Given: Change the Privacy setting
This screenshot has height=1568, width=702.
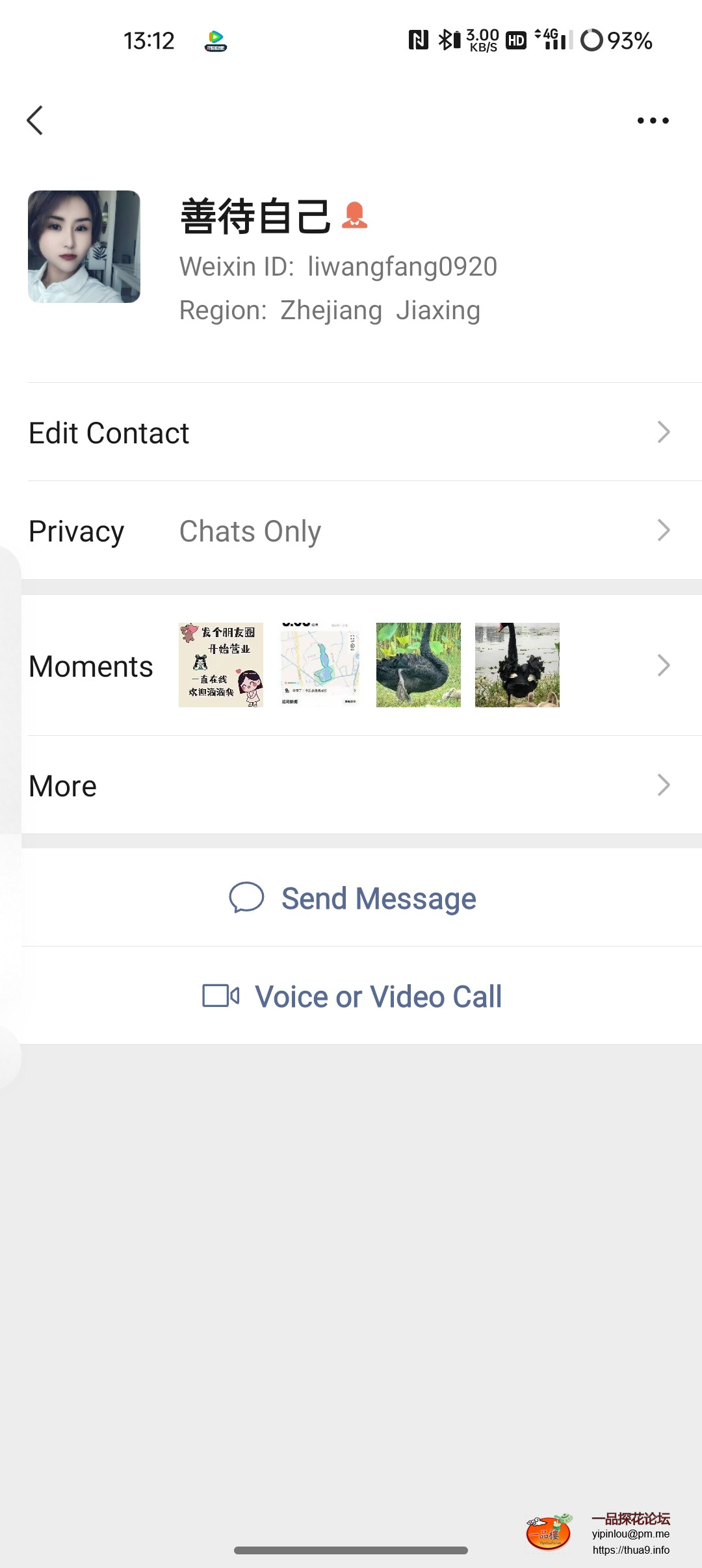Looking at the screenshot, I should coord(351,530).
